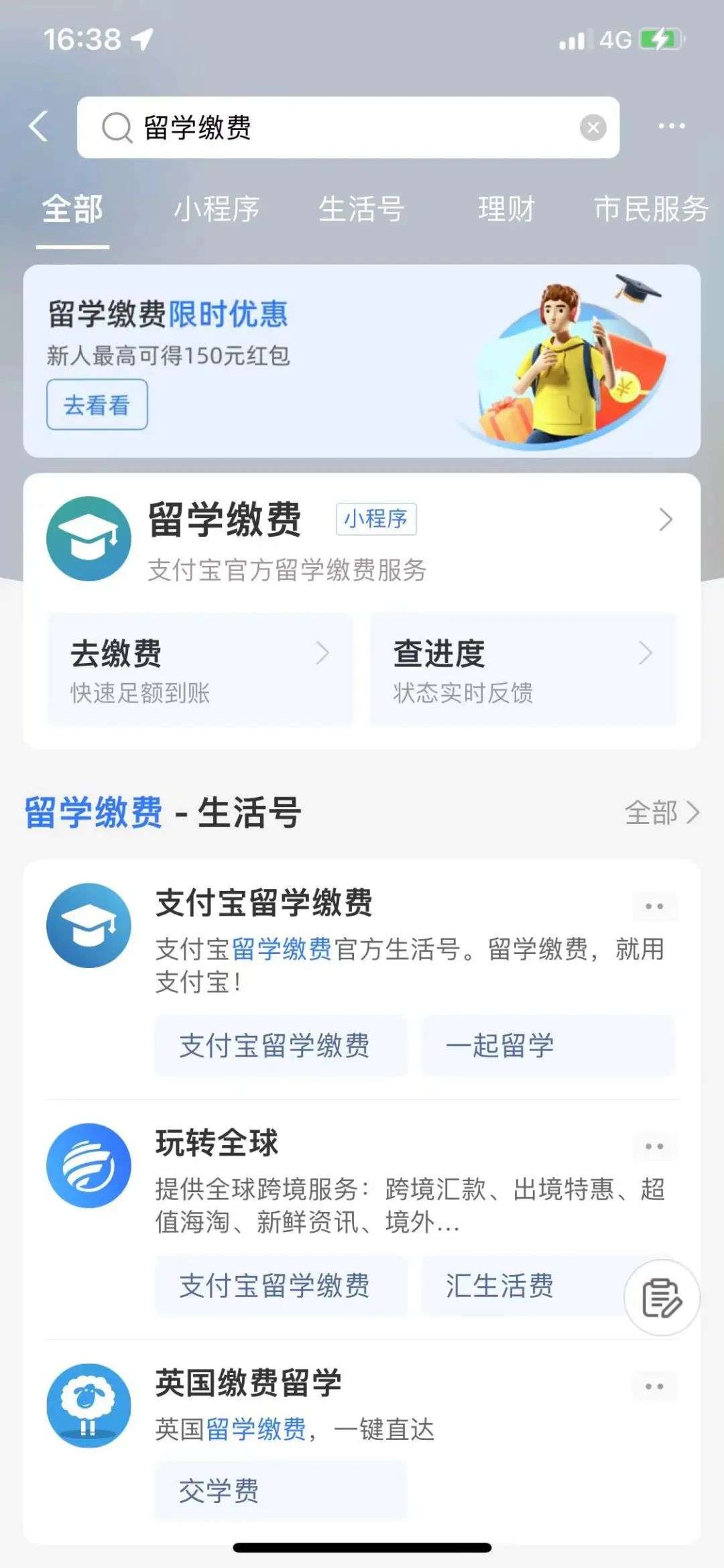Go back using the left arrow

pyautogui.click(x=39, y=127)
